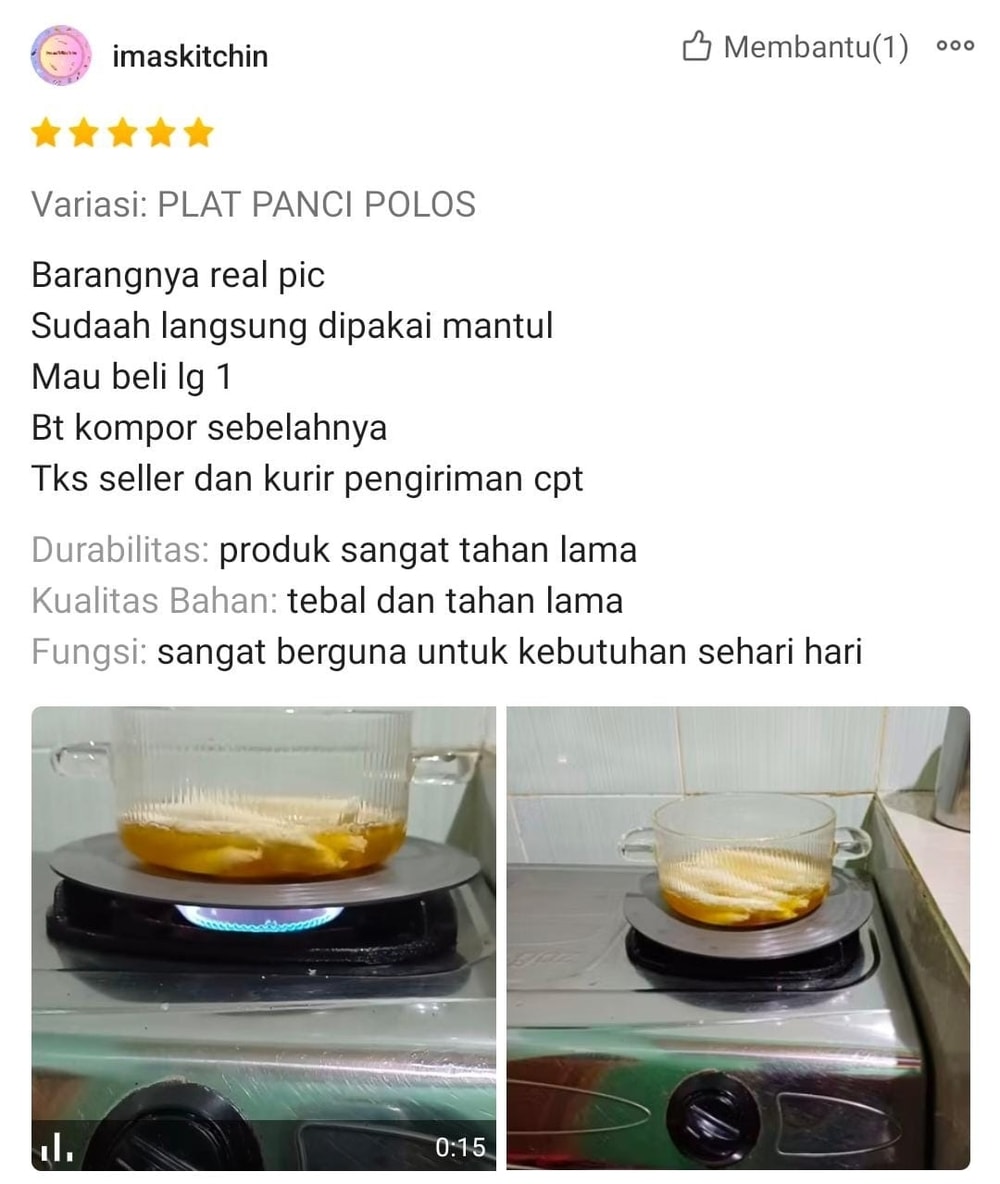Screen dimensions: 1000x1184
Task: Open the second review photo
Action: click(x=737, y=938)
